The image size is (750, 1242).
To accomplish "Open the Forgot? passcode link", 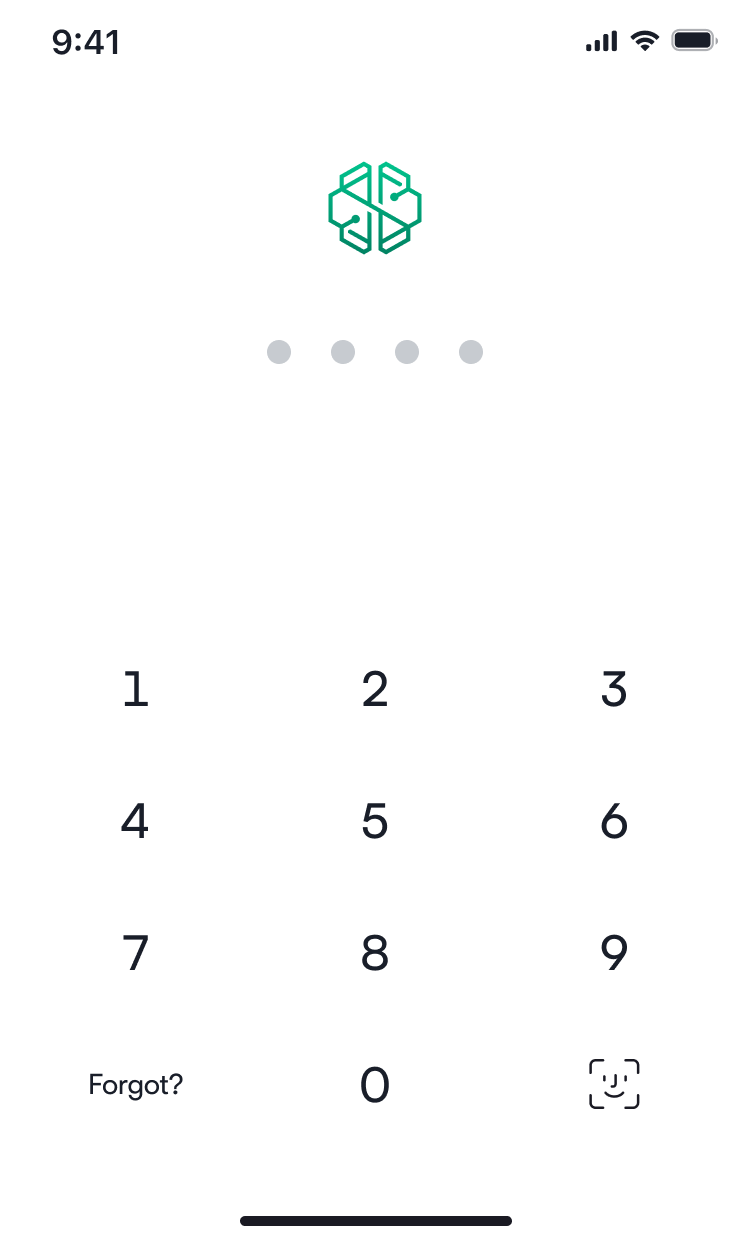I will click(x=136, y=1085).
